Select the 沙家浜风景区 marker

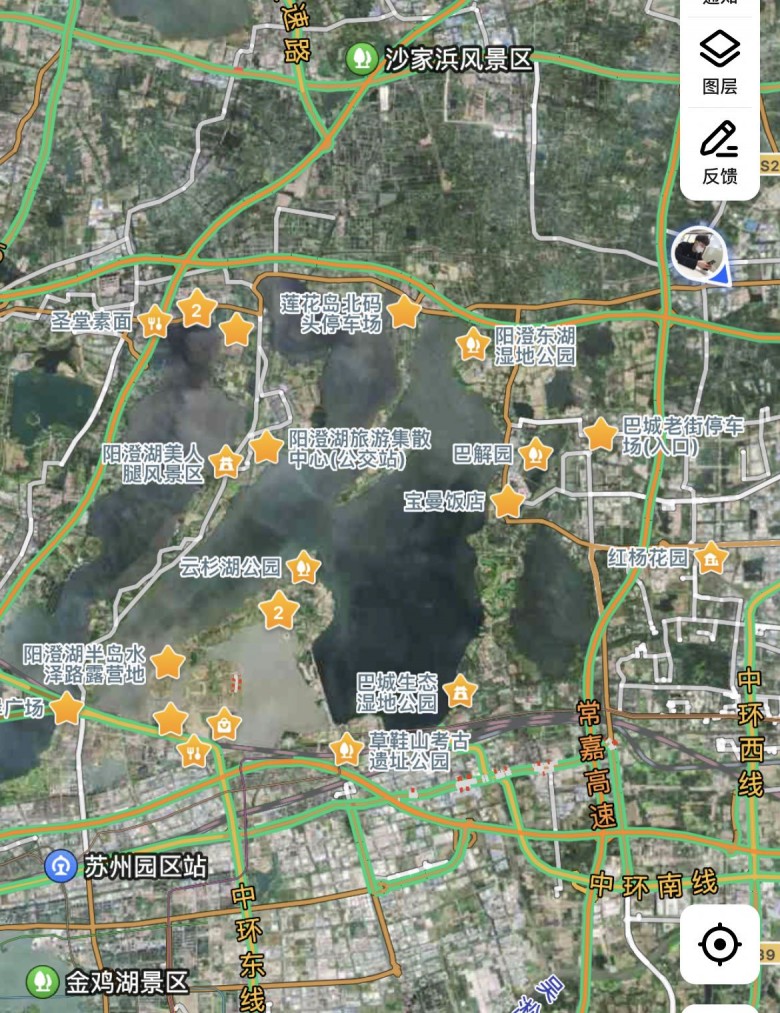tap(360, 59)
